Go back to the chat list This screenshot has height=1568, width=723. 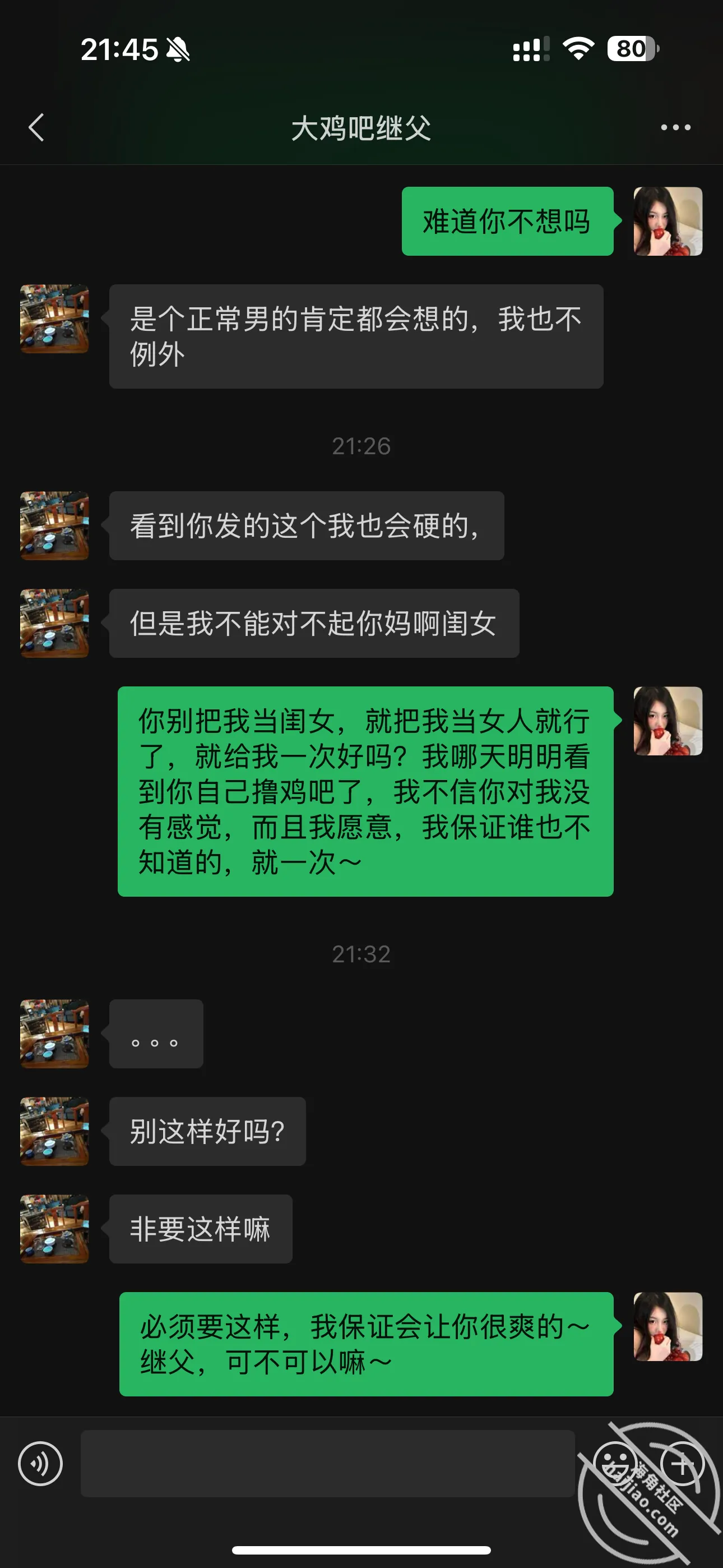36,128
